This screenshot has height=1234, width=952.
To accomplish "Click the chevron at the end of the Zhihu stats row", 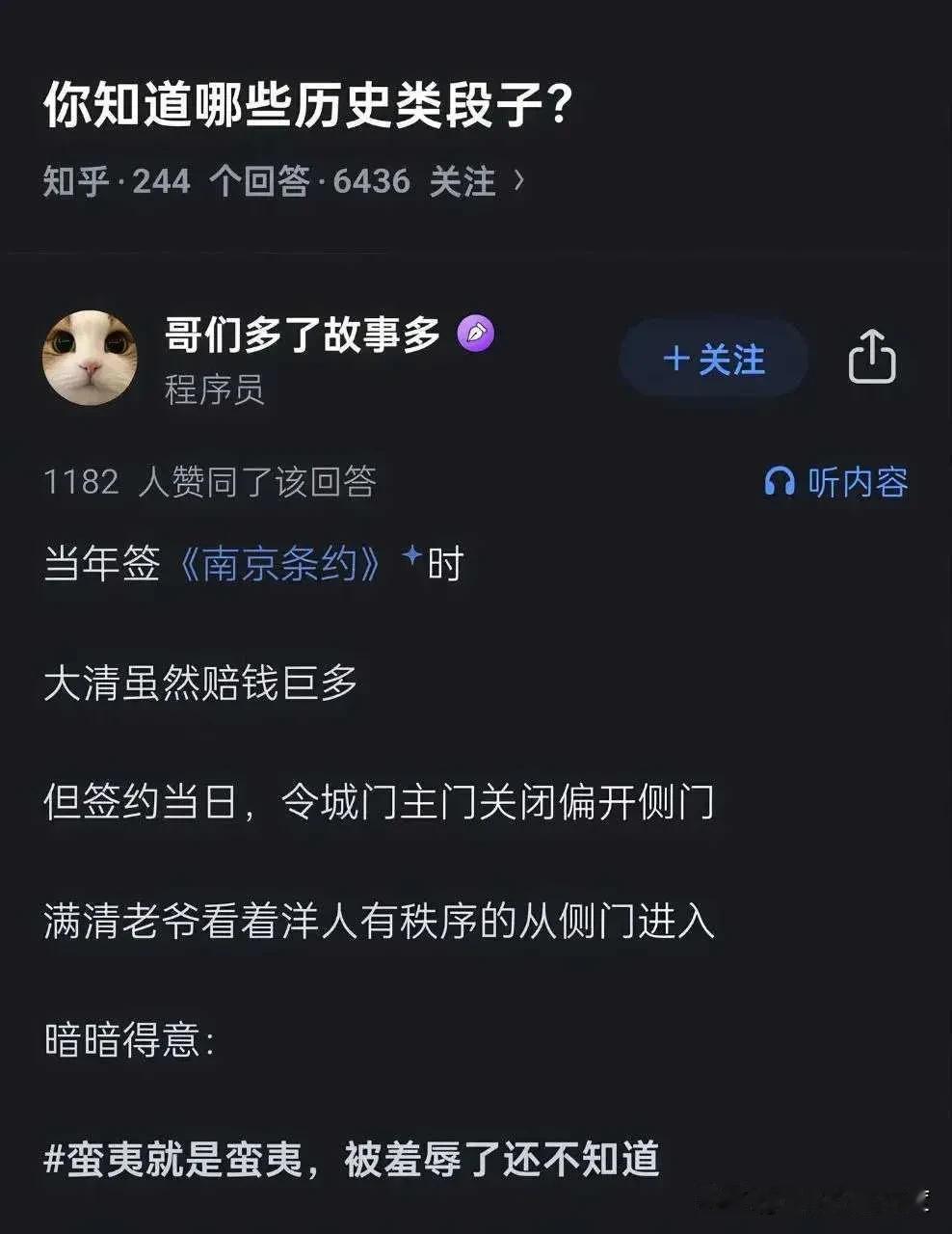I will point(517,179).
